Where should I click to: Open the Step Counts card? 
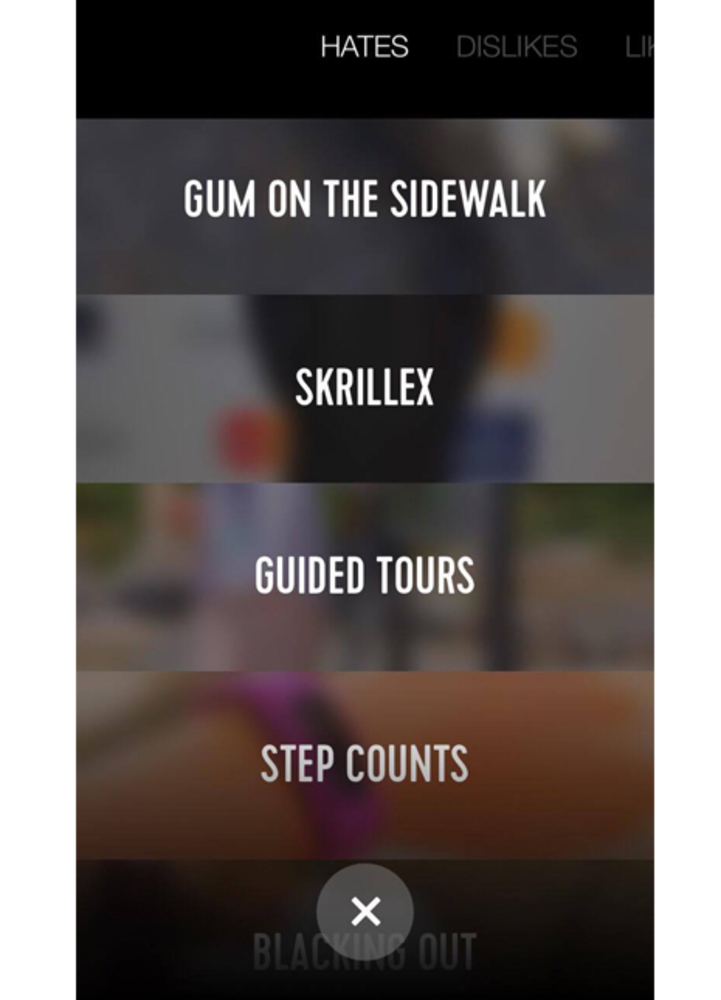coord(365,765)
